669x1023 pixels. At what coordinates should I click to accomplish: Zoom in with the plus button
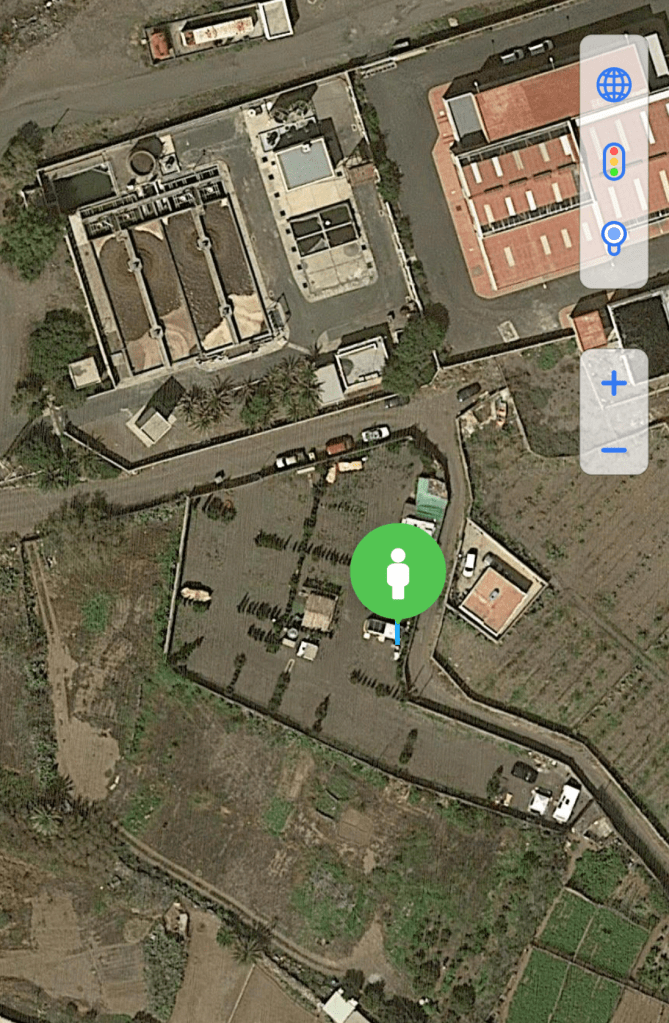(614, 383)
